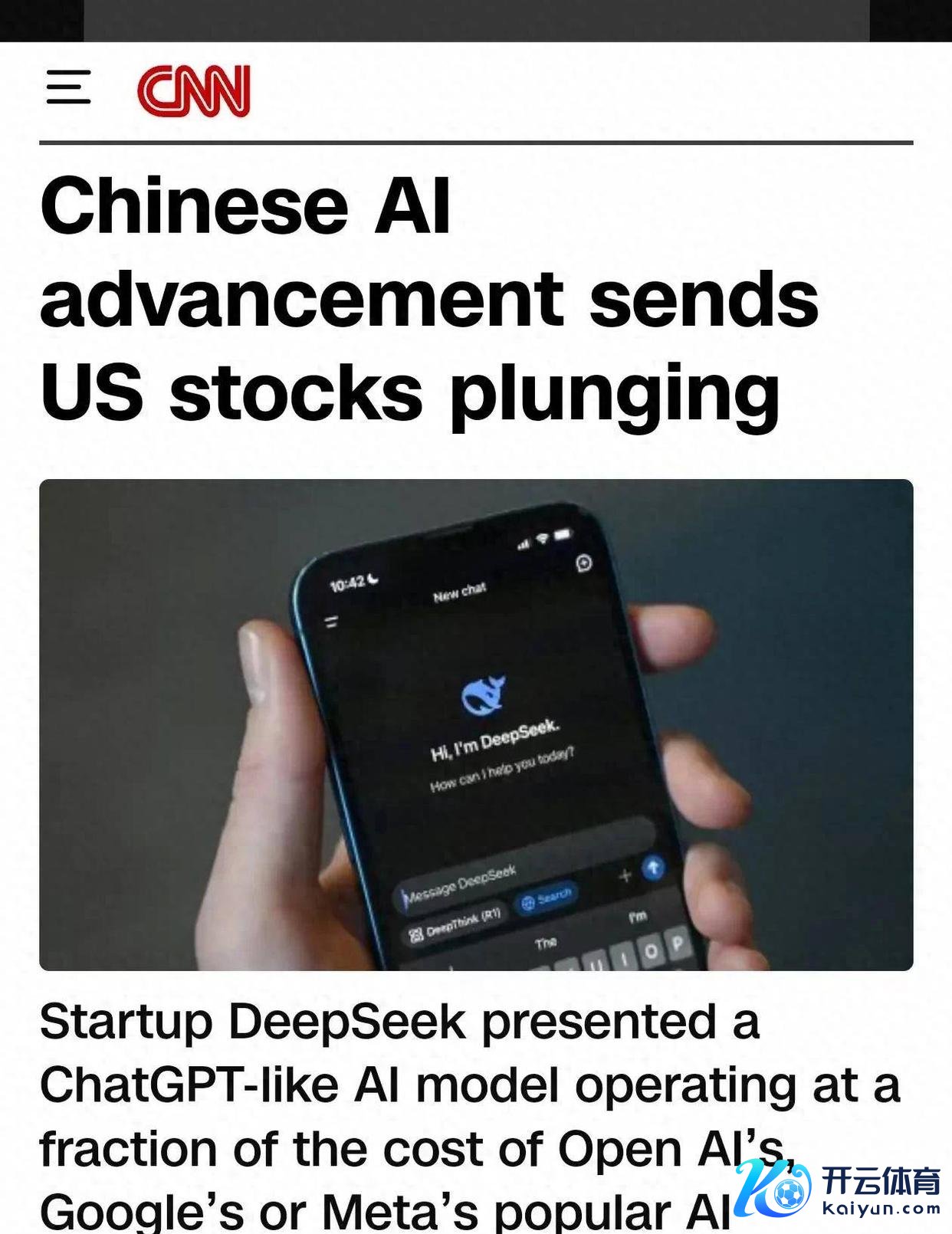The height and width of the screenshot is (1234, 952).
Task: Go to the CNN home page via the logo
Action: coord(193,90)
